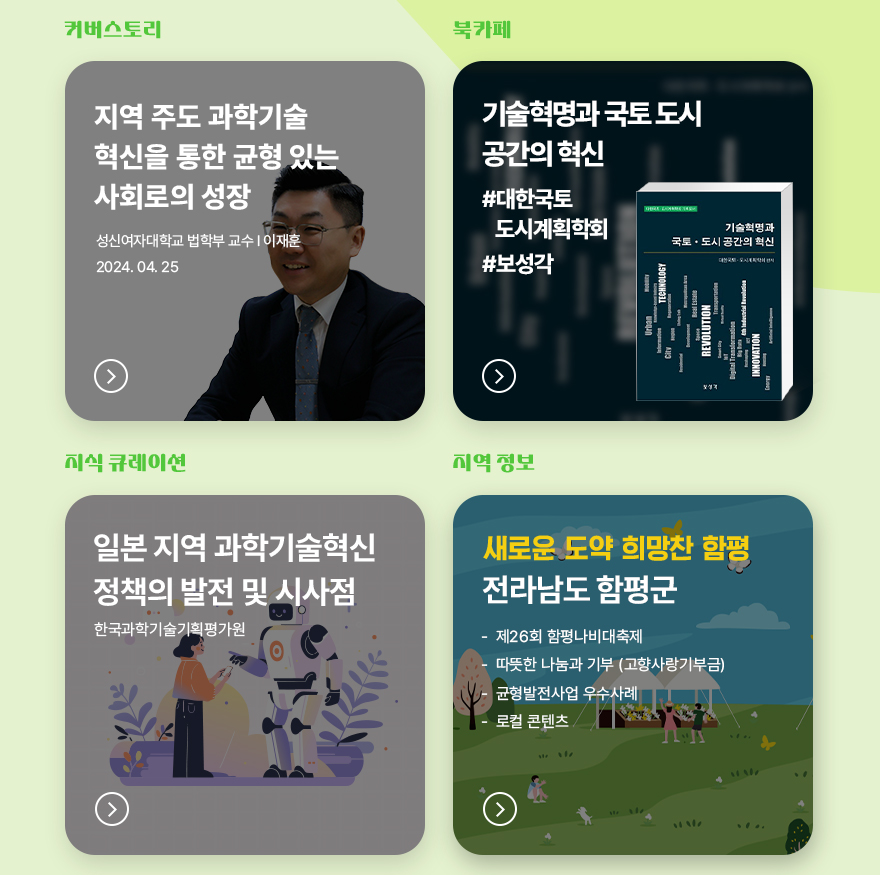This screenshot has height=875, width=880.
Task: Tap the arrow icon on the 일본 지역 과학기술혁신 card
Action: (112, 809)
